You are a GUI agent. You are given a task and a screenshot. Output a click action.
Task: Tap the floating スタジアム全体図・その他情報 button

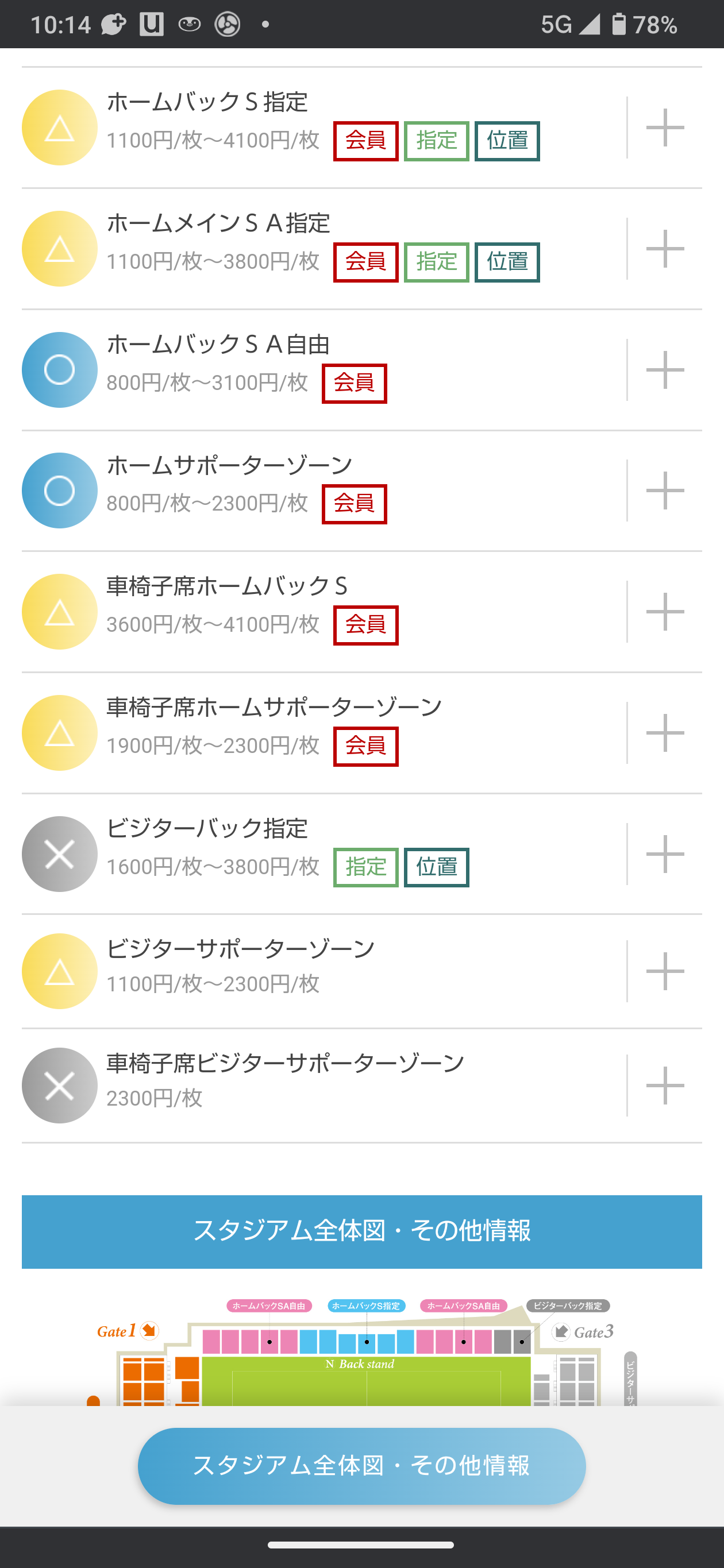click(x=361, y=1466)
